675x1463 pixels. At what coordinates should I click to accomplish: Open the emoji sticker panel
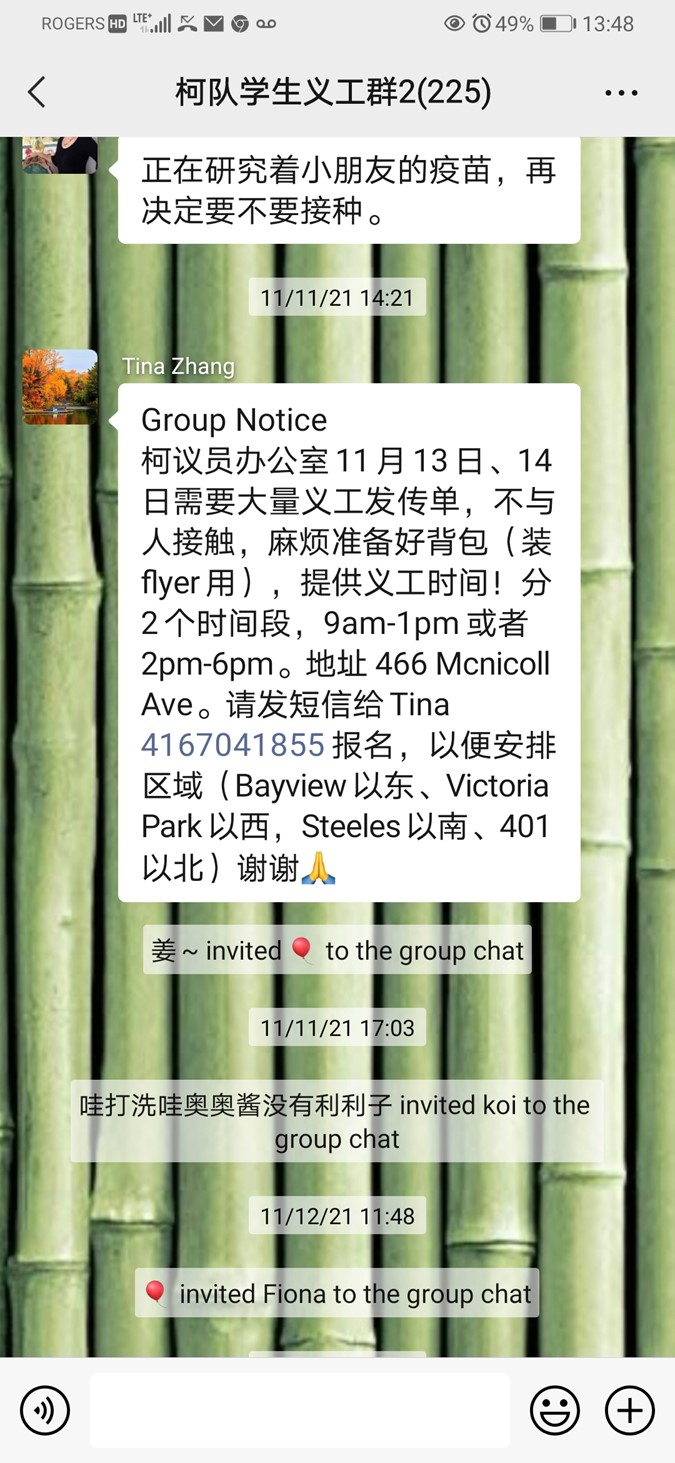pos(555,1410)
